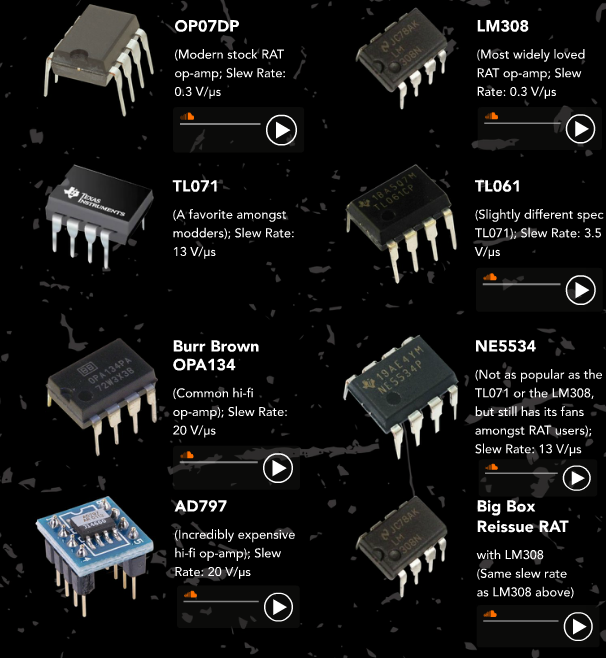This screenshot has width=608, height=658.
Task: Play the Big Box Reissue RAT sample
Action: pyautogui.click(x=578, y=627)
